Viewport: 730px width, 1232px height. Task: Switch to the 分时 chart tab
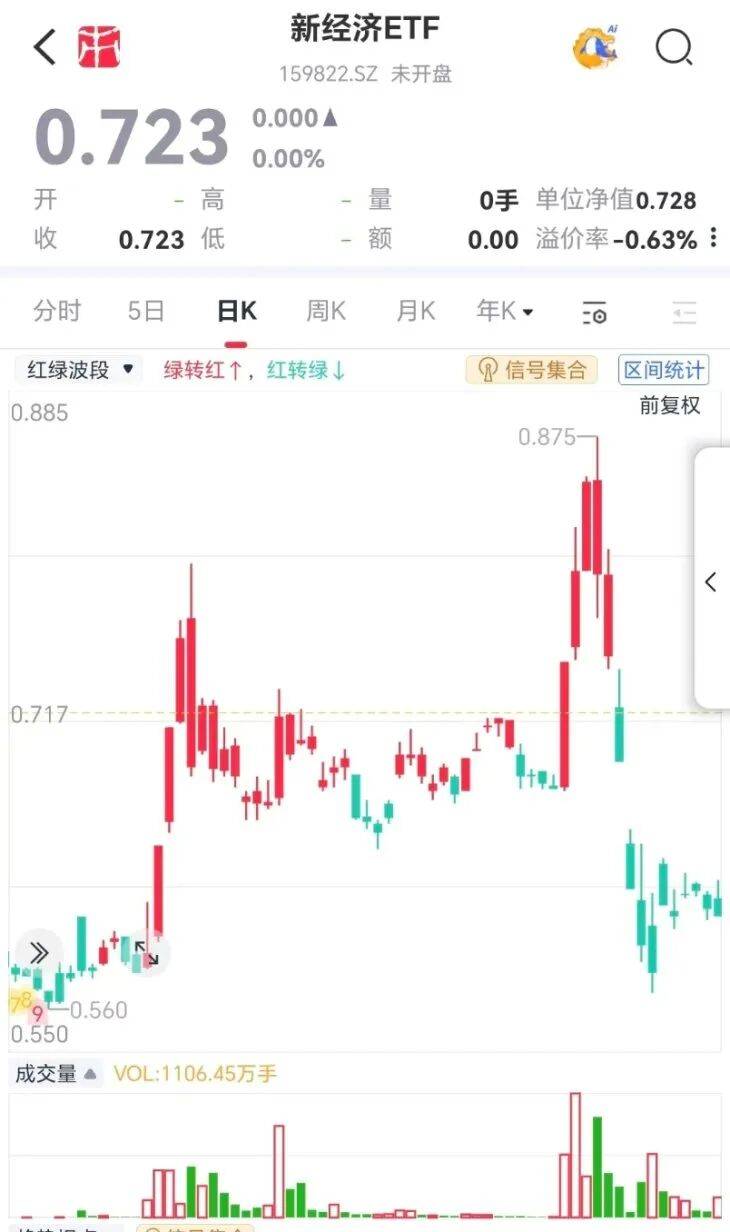pyautogui.click(x=56, y=311)
